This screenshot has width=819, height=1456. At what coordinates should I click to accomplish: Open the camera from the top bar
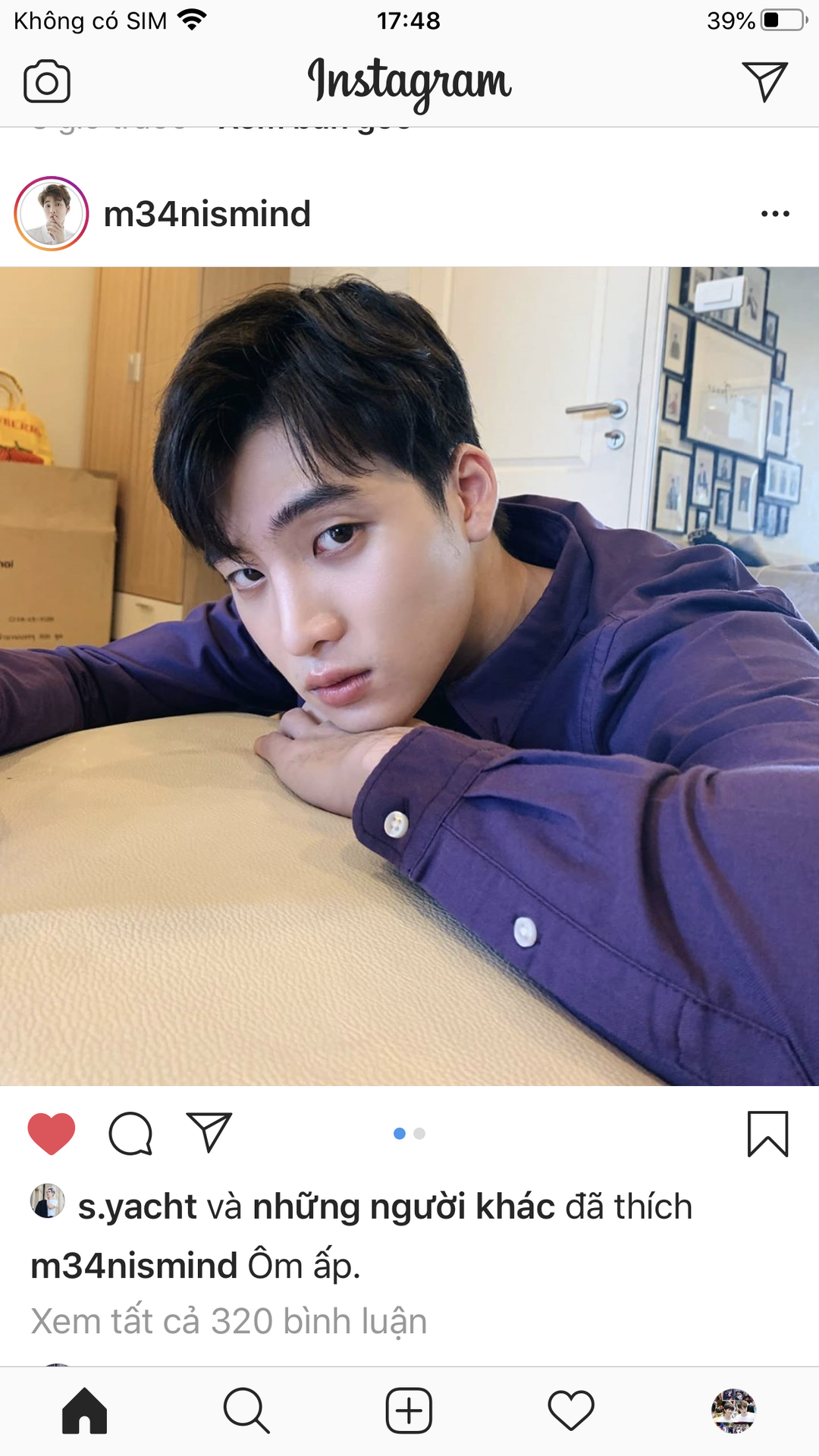click(x=47, y=82)
